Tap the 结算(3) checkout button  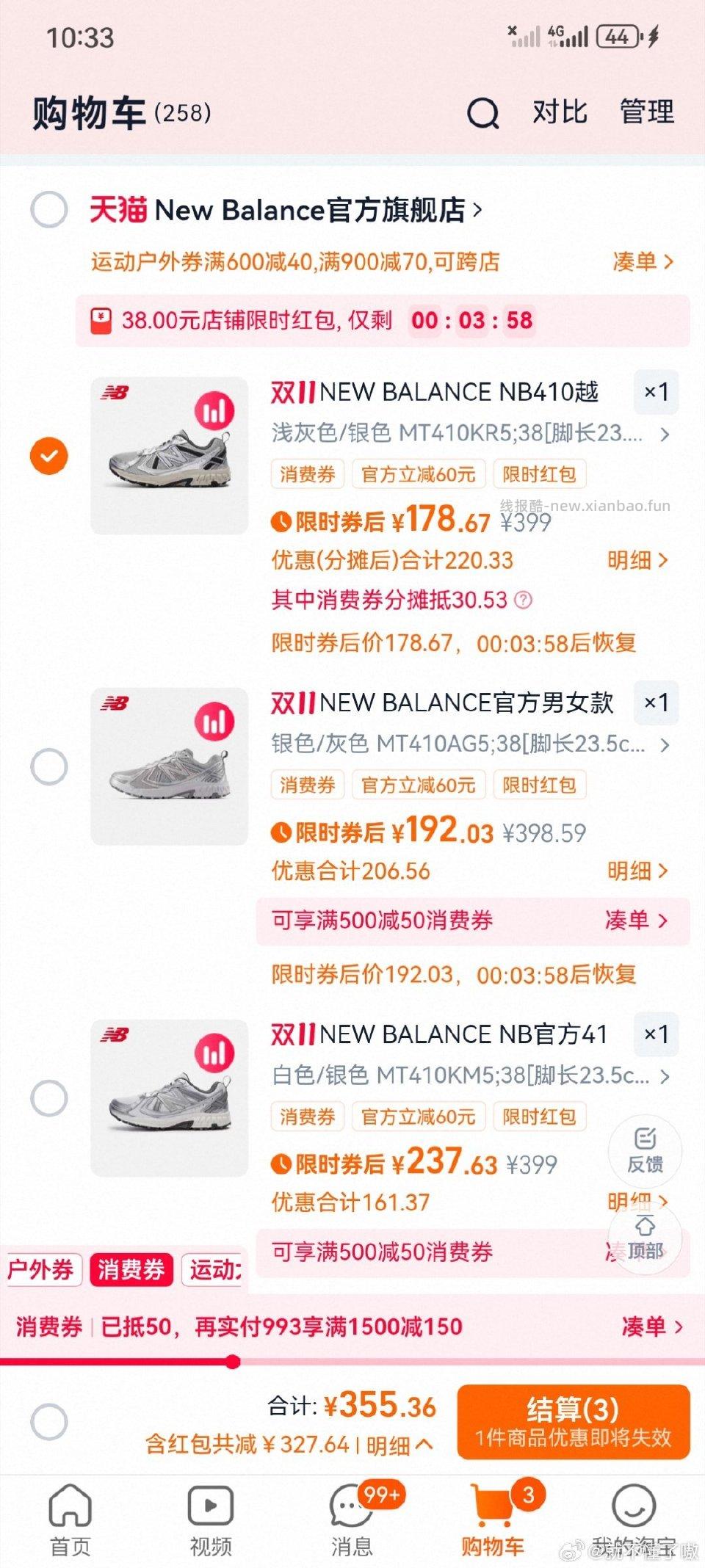point(574,1423)
